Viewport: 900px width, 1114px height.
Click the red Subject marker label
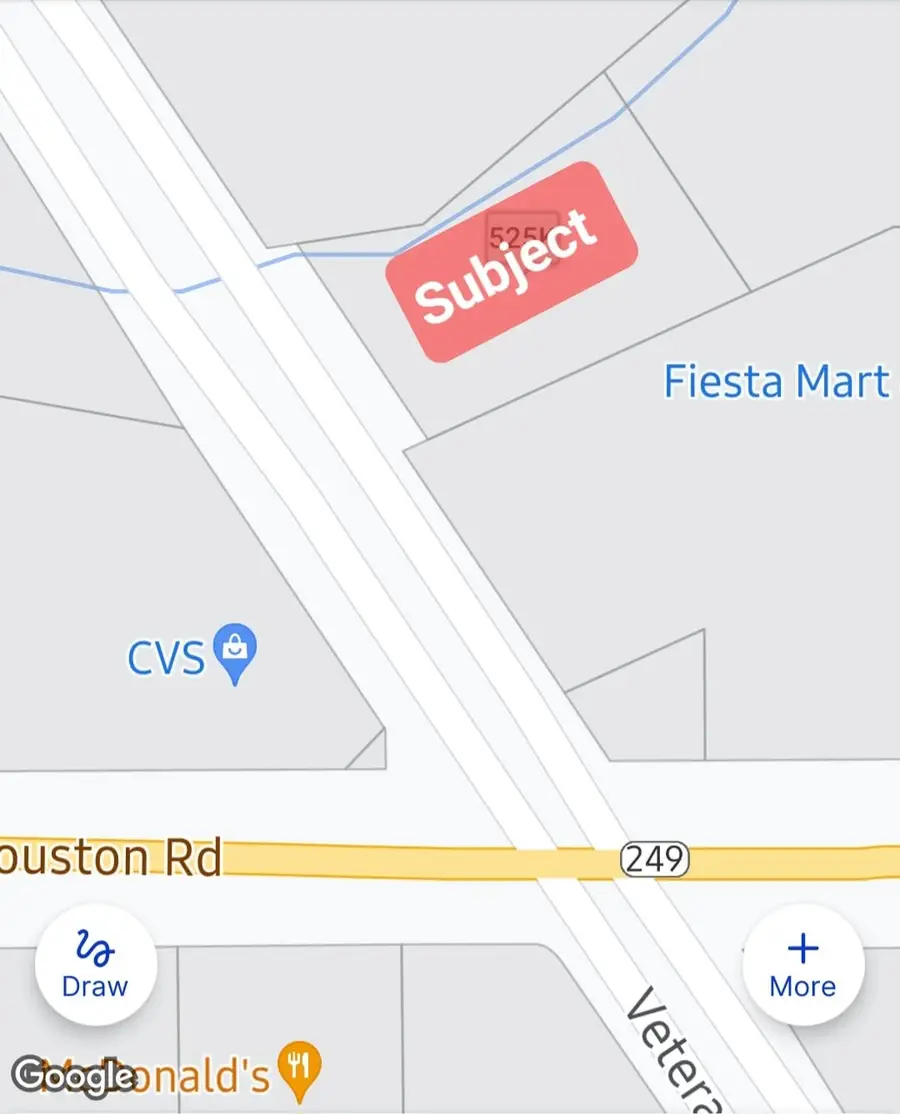point(510,266)
